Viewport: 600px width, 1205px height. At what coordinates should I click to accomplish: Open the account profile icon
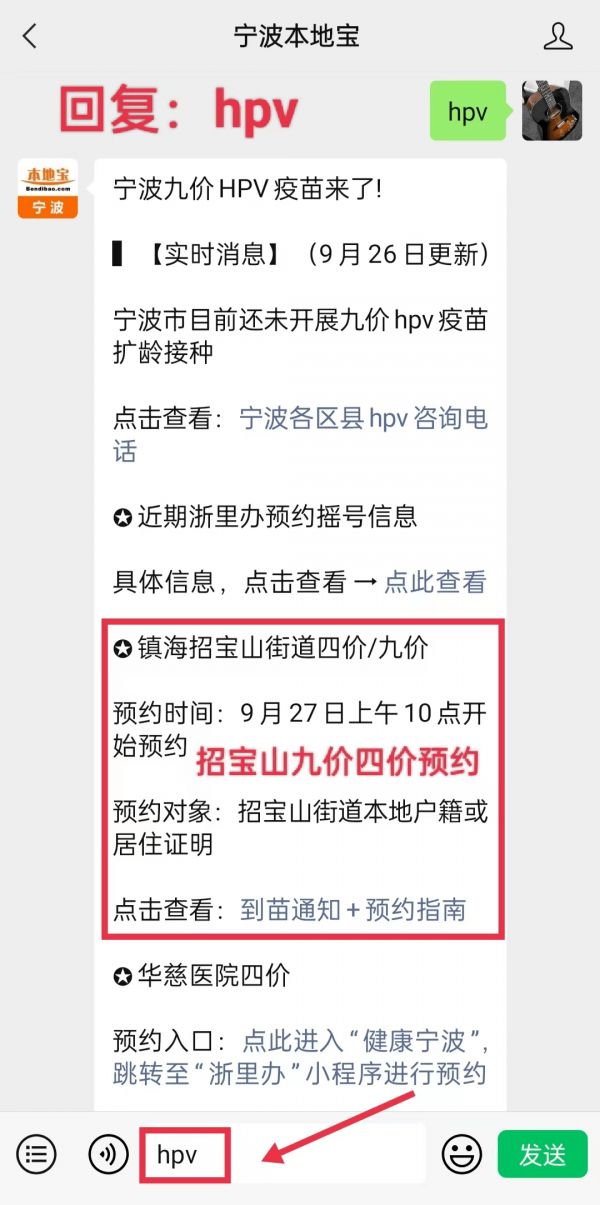click(558, 37)
